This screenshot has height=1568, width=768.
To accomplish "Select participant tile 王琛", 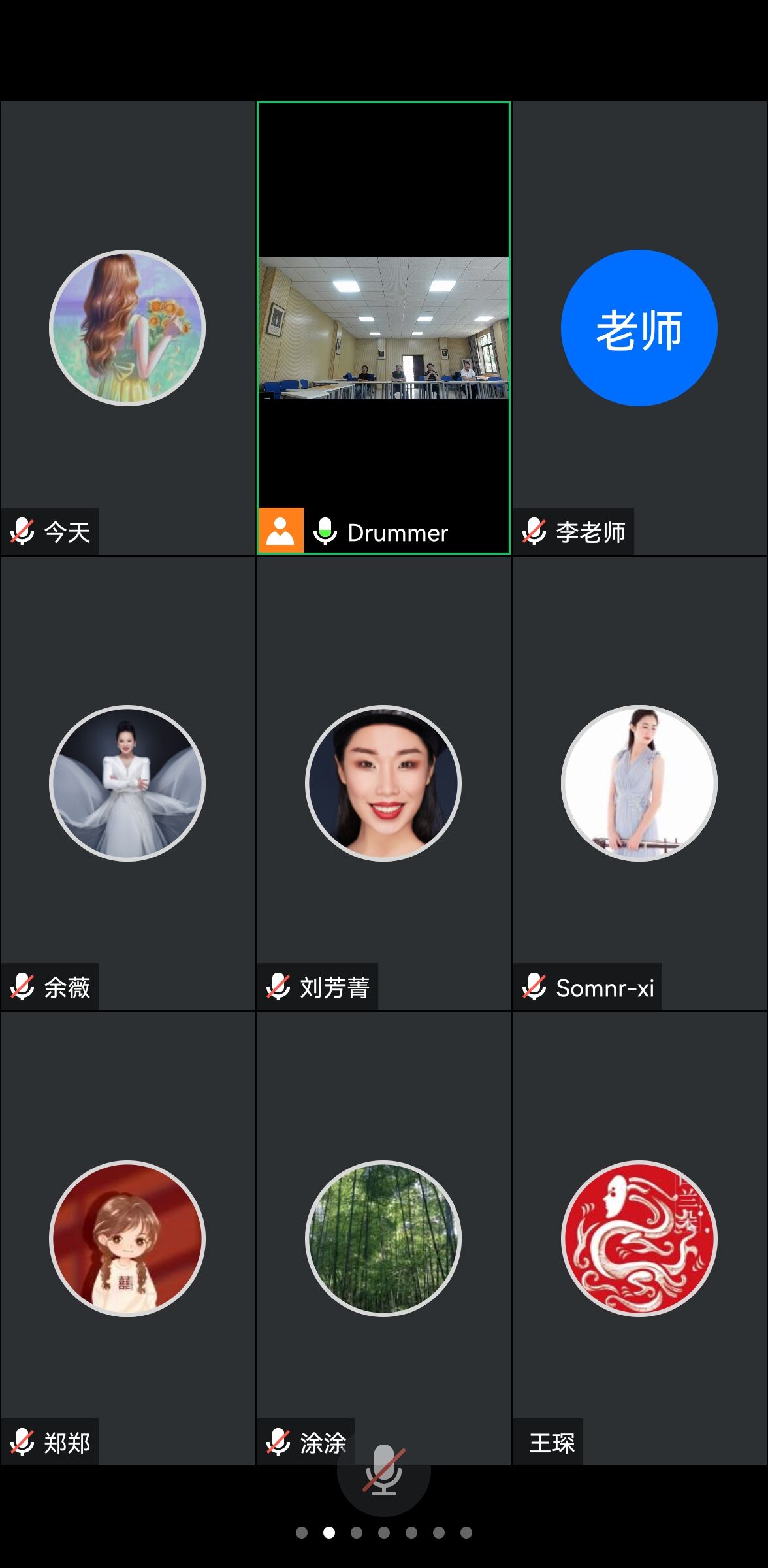I will (x=639, y=1238).
